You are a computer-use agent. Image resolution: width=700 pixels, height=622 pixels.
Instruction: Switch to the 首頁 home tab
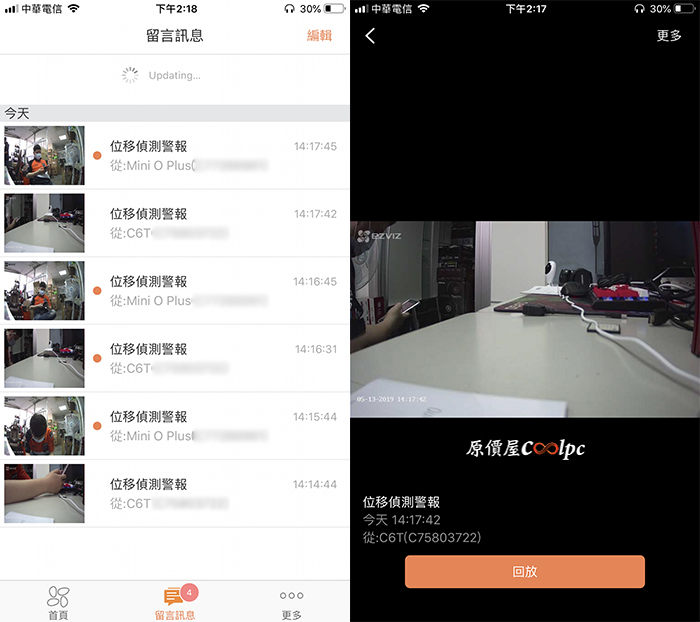58,603
